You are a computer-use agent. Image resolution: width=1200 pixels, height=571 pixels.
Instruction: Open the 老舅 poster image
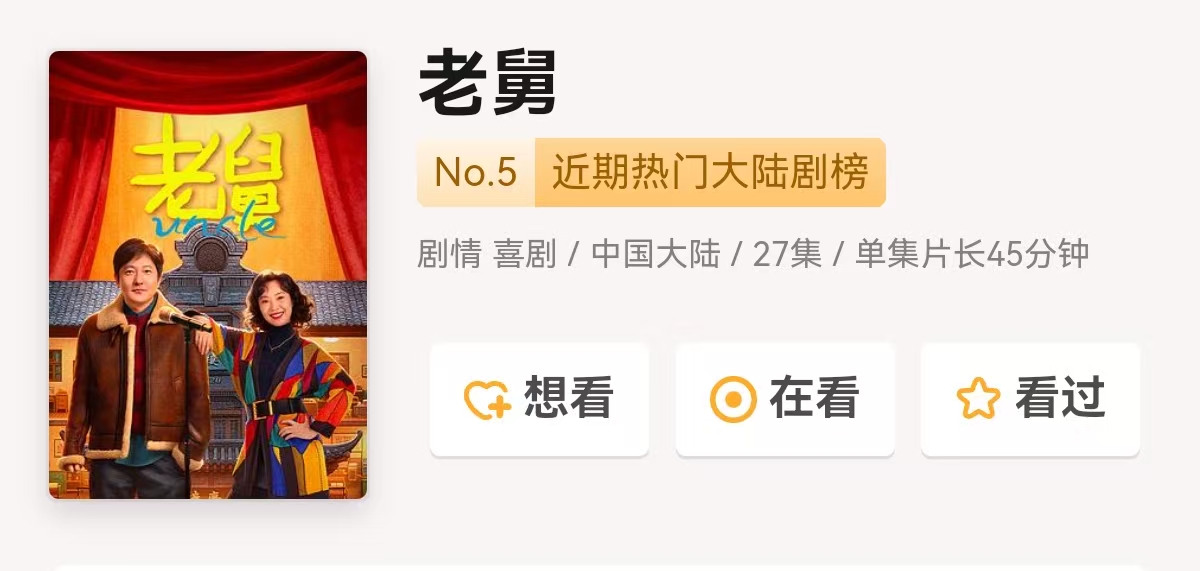(208, 275)
